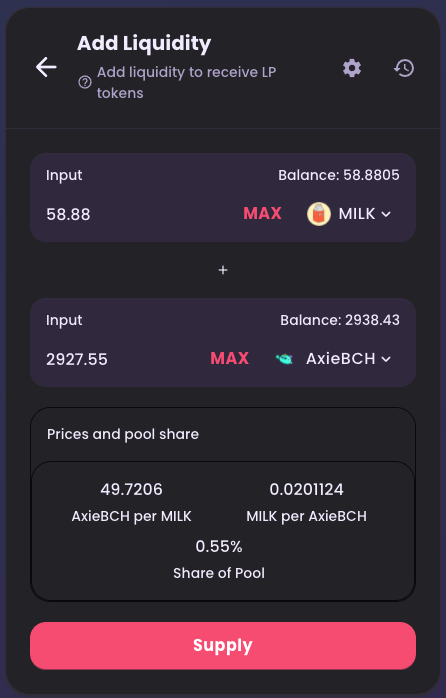Go back using the arrow icon
Screen dimensions: 446x698
click(x=46, y=68)
